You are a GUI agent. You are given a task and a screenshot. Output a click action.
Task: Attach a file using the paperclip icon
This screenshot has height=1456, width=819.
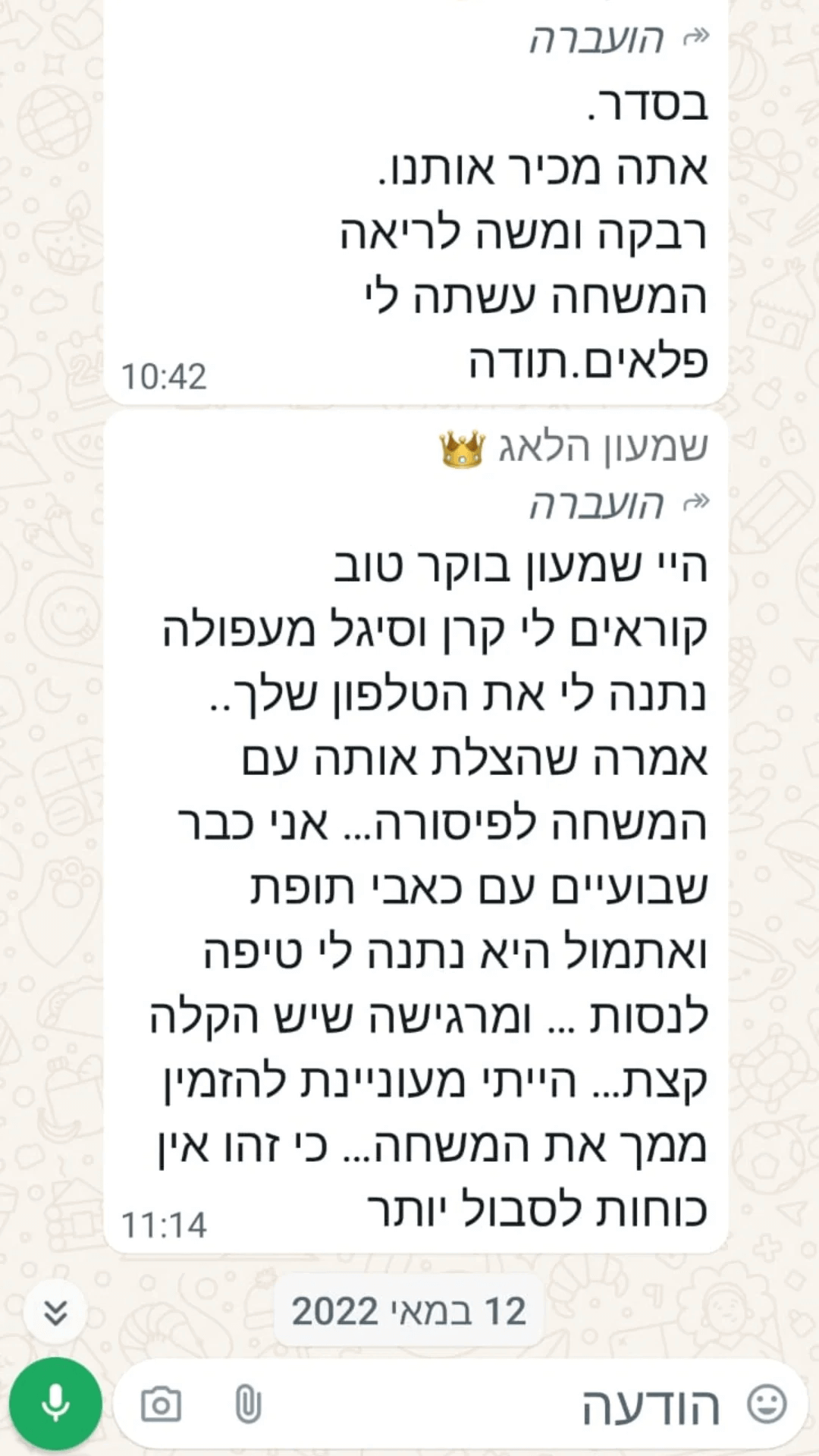pyautogui.click(x=247, y=1404)
